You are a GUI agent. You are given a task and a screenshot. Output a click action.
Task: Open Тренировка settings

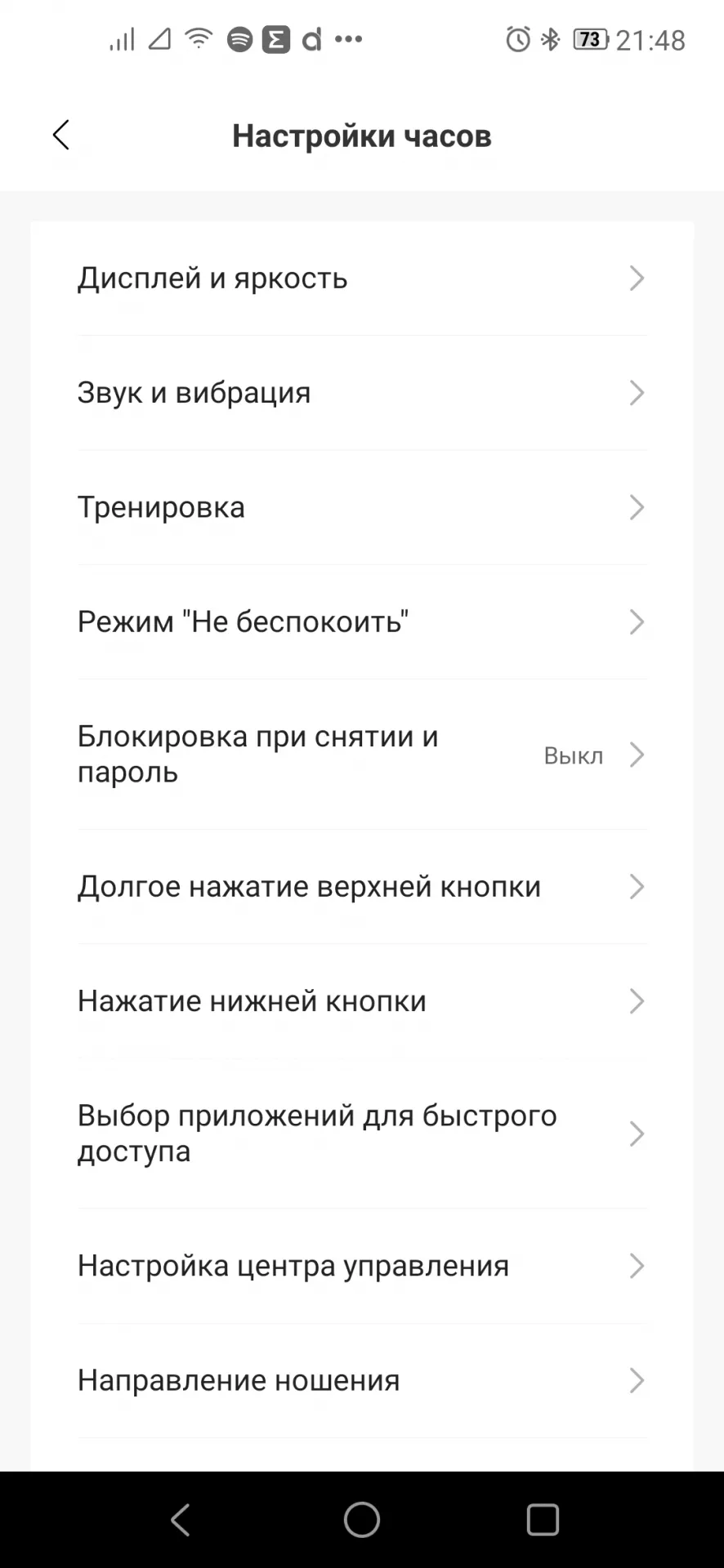362,507
